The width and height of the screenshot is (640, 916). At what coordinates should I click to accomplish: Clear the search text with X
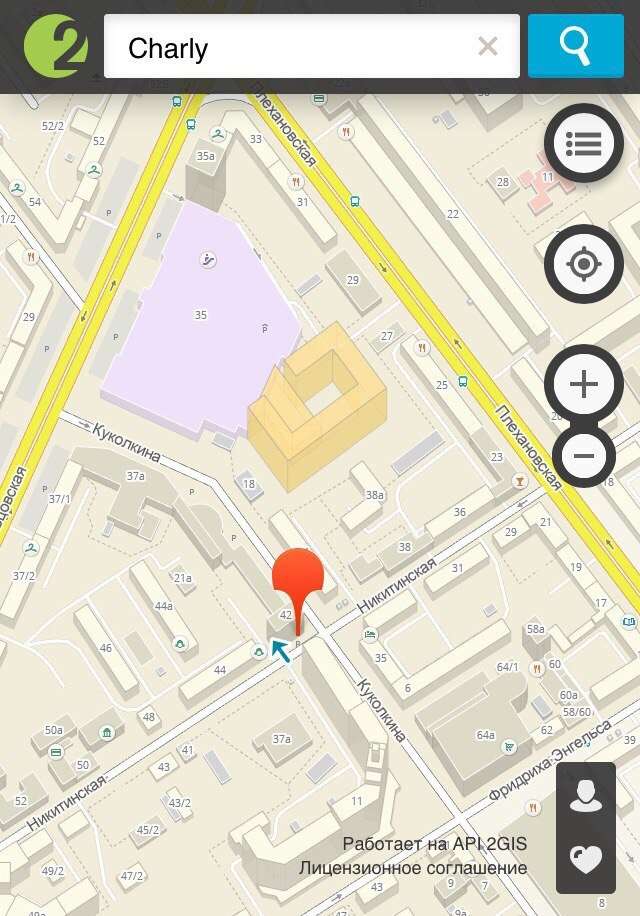(x=488, y=46)
